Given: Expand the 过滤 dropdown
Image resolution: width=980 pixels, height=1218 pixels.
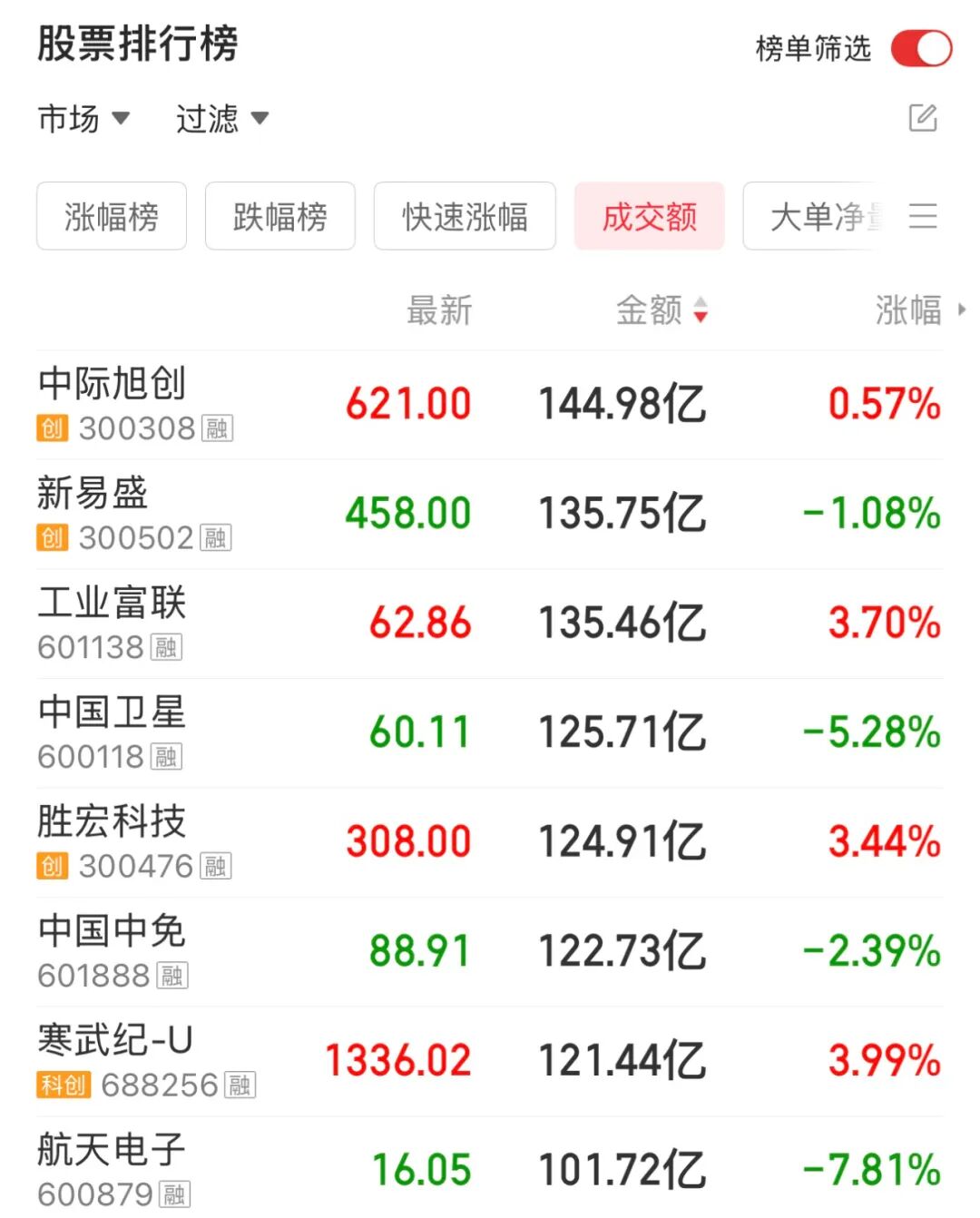Looking at the screenshot, I should (x=222, y=118).
